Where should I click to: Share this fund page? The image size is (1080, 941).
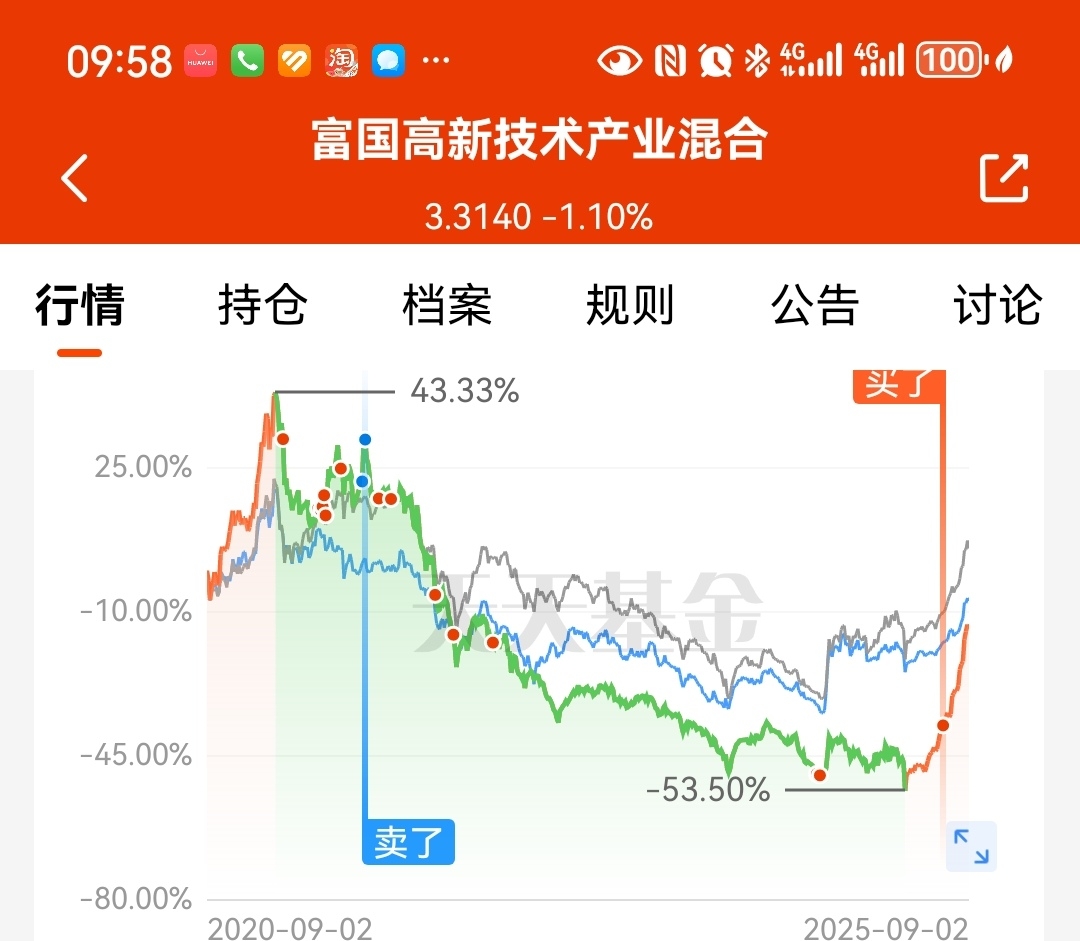tap(1004, 178)
